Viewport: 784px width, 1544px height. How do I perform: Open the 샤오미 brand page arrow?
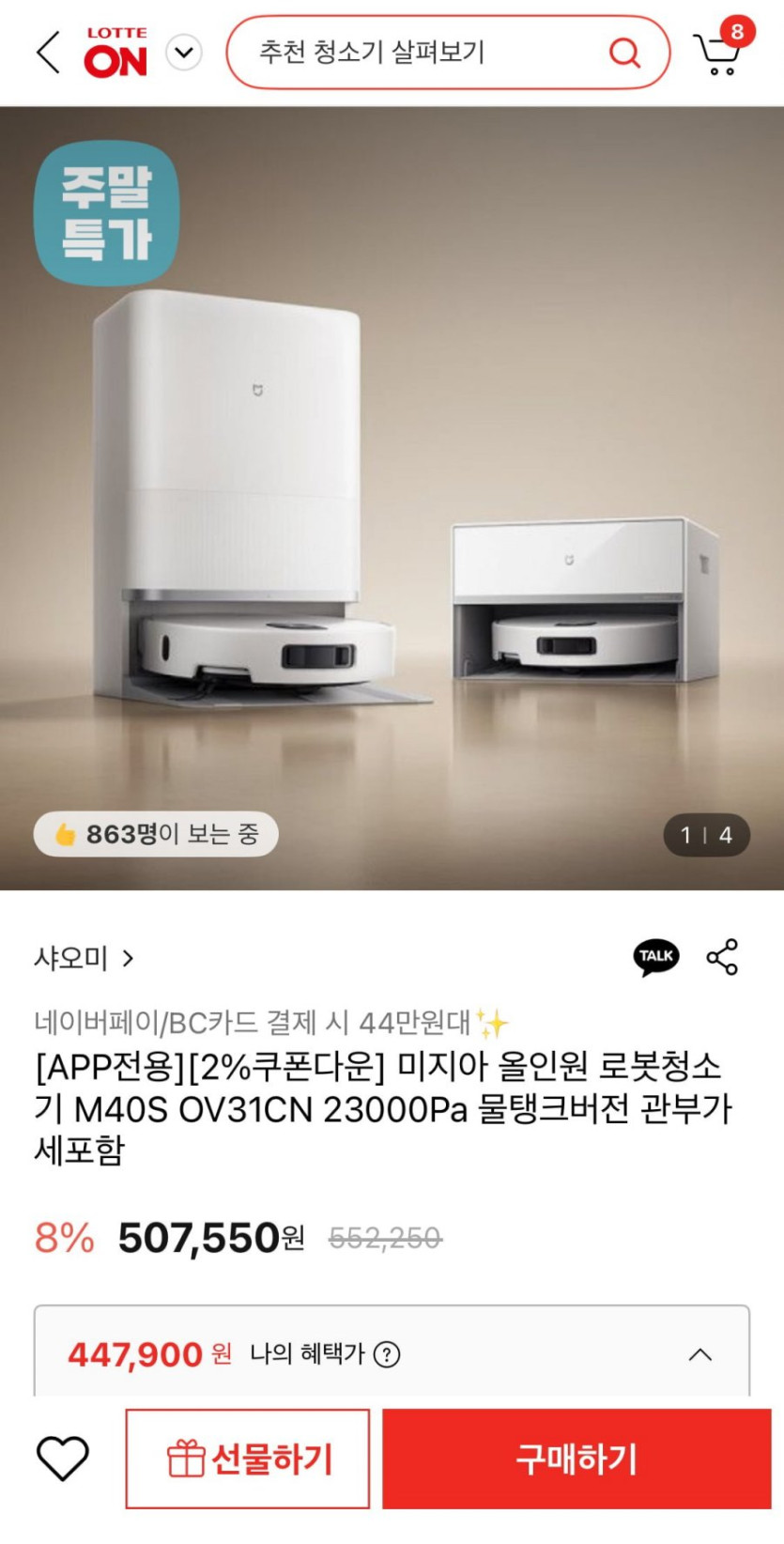click(x=129, y=957)
